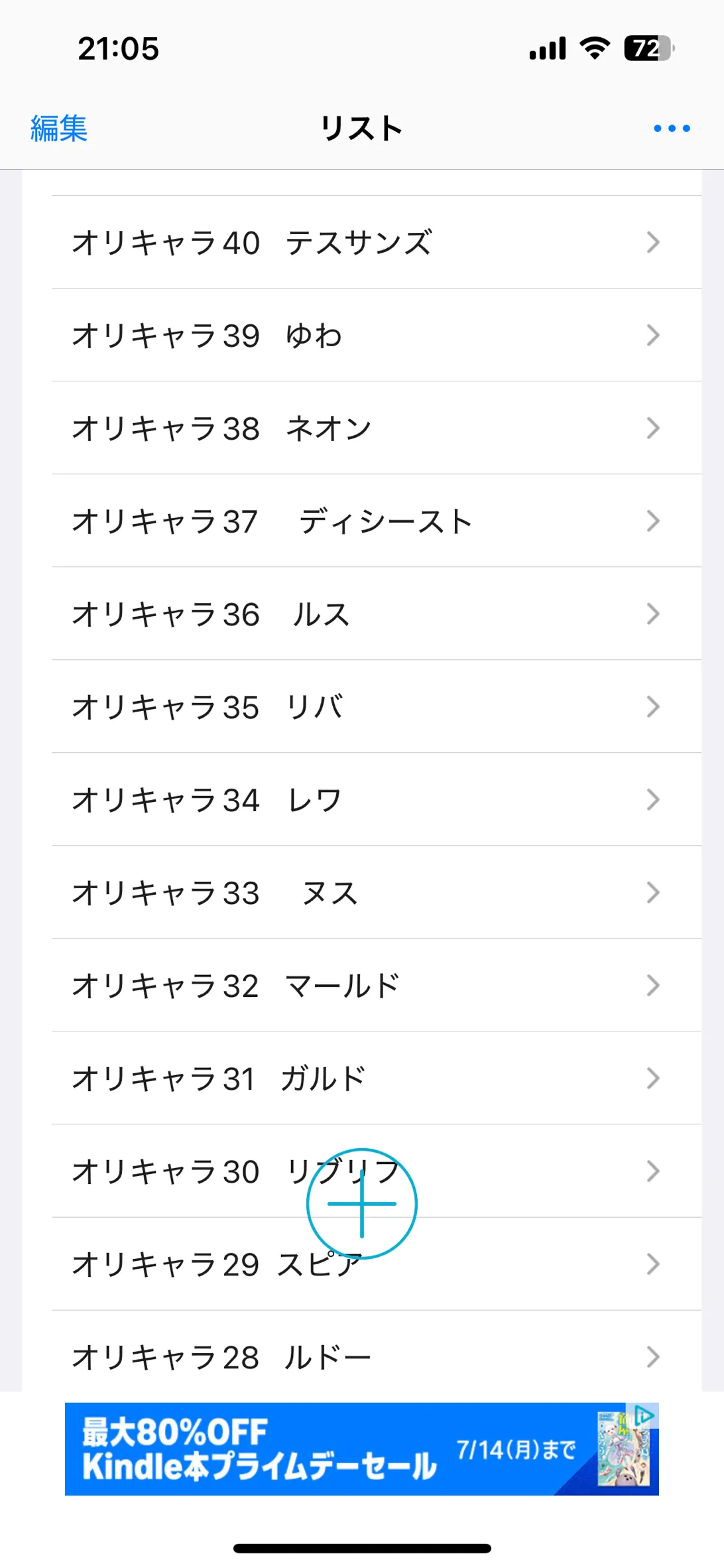The image size is (724, 1568).
Task: Open オリキャラ33 ヌス
Action: coord(215,892)
